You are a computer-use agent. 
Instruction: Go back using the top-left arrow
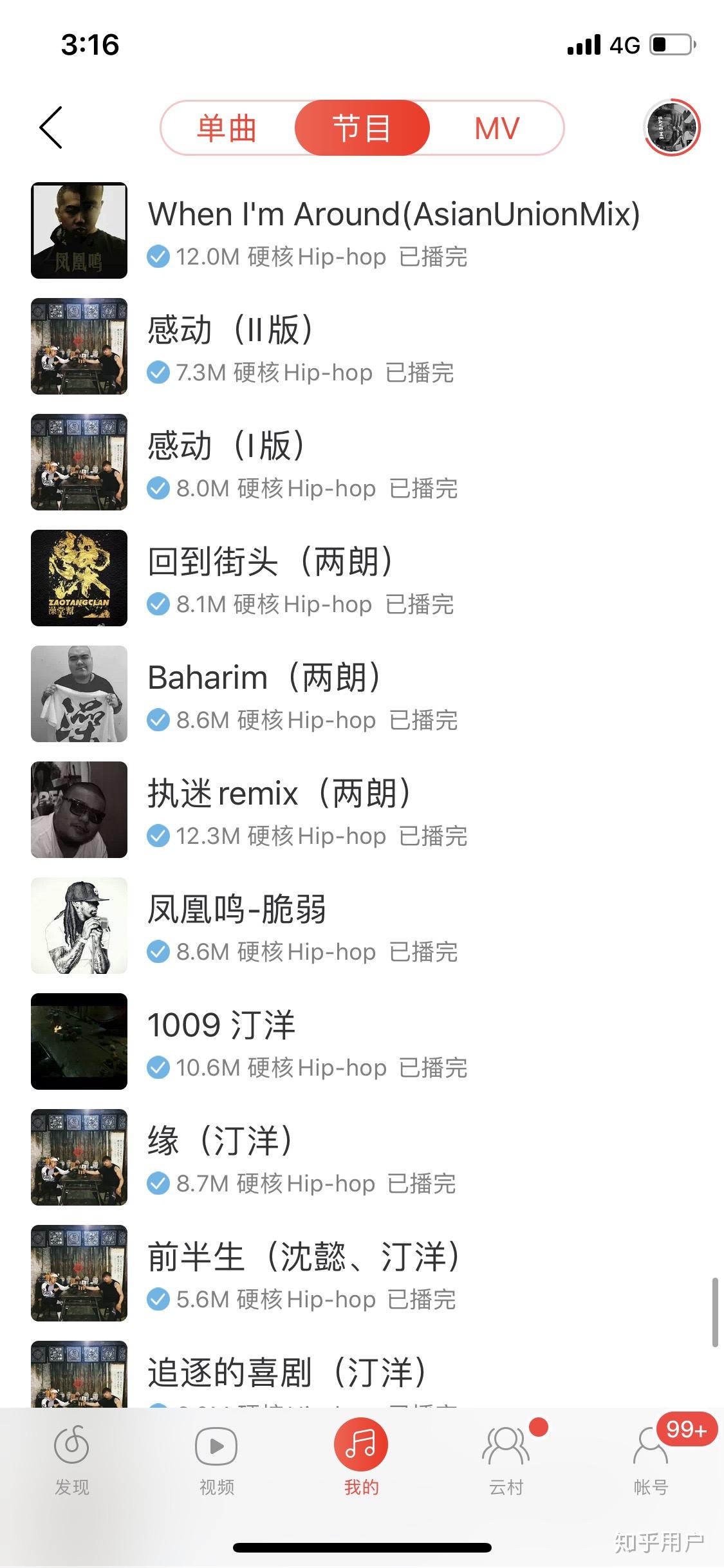(51, 127)
